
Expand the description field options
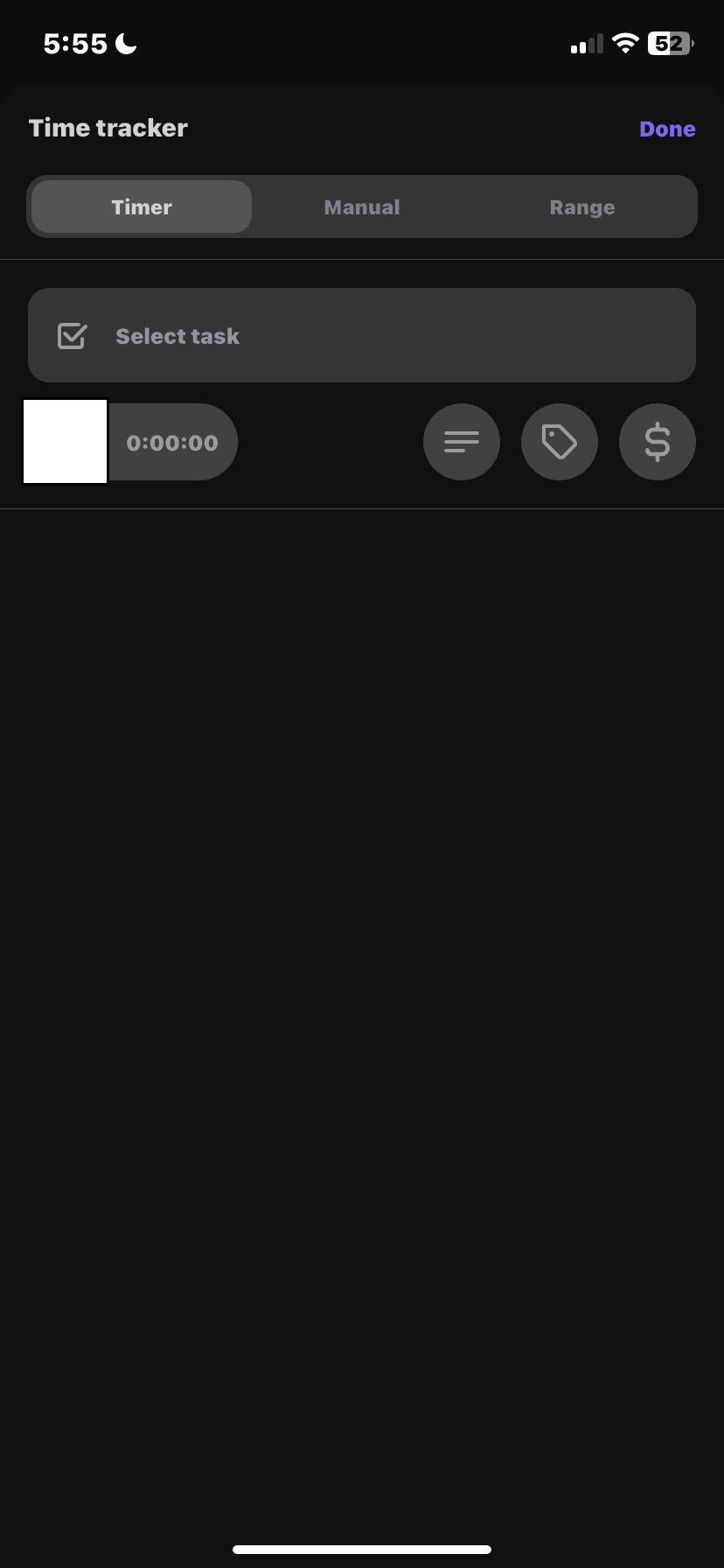pos(461,442)
